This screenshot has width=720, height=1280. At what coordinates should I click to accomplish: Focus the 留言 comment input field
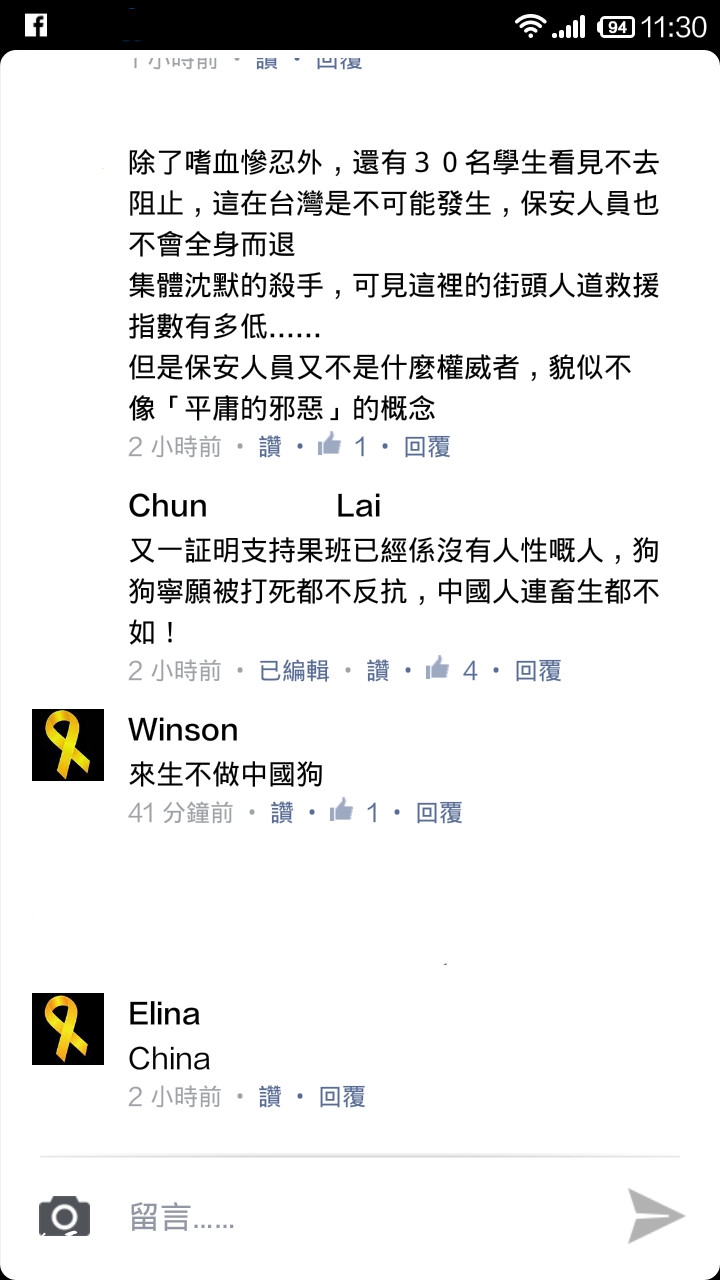(360, 1217)
